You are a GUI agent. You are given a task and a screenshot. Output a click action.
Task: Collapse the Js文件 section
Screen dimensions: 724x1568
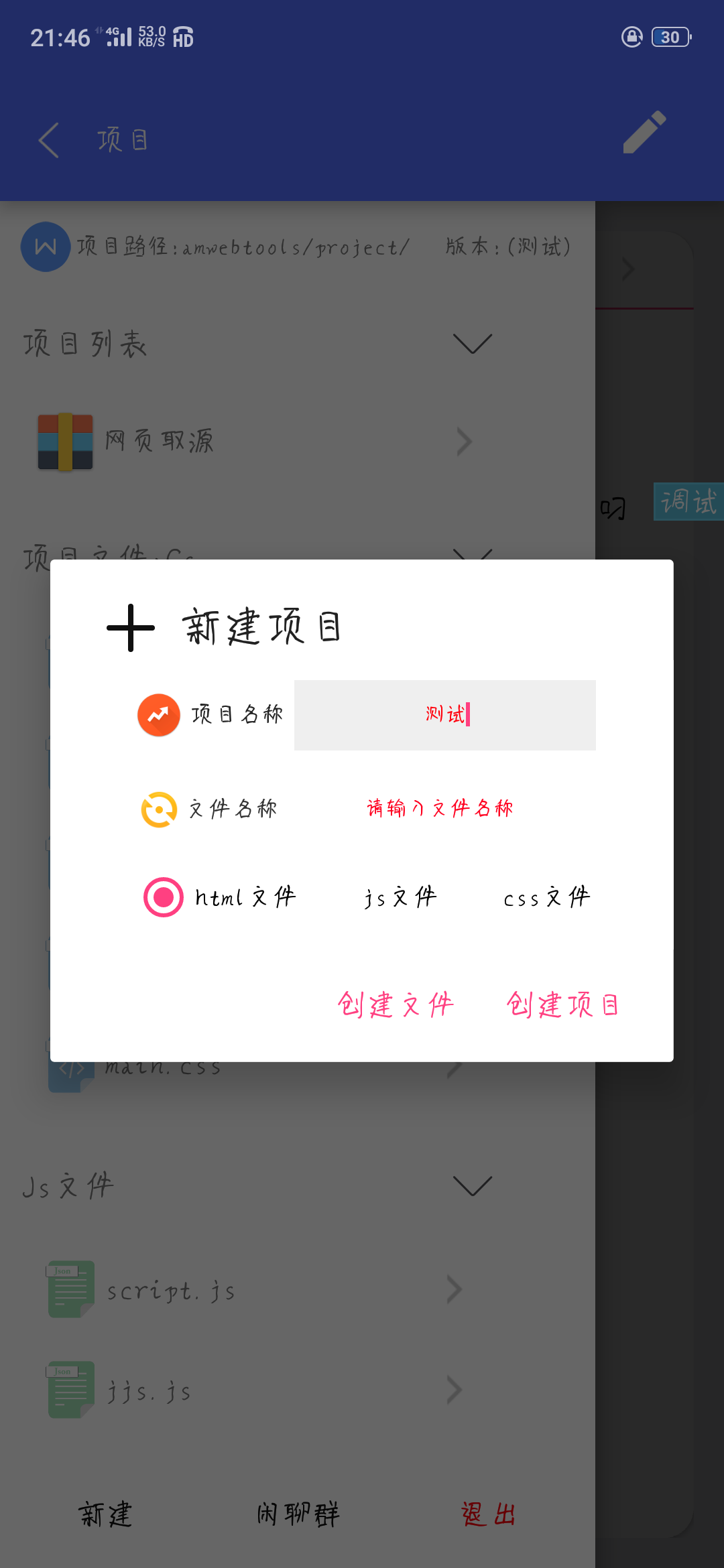click(x=473, y=1185)
